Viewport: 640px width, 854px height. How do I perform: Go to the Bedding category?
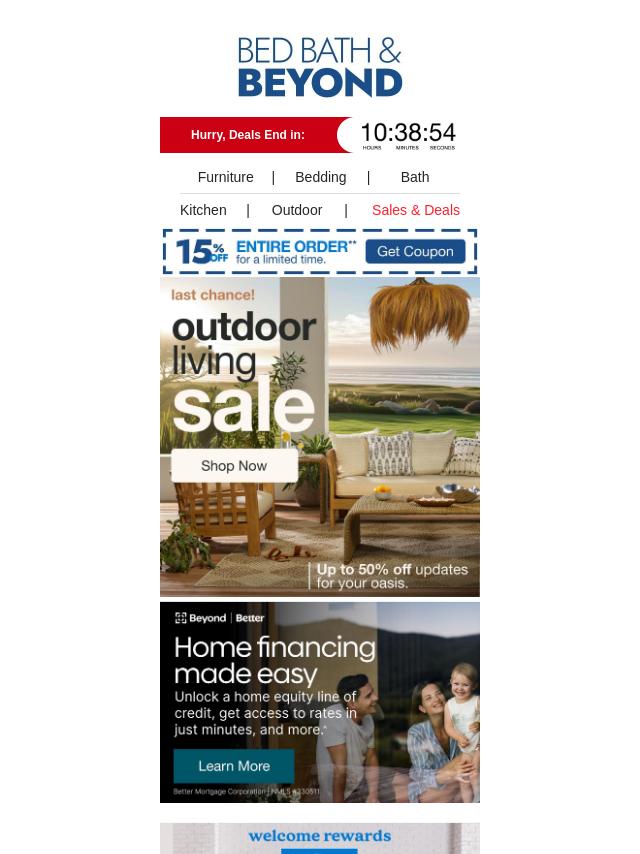point(320,177)
